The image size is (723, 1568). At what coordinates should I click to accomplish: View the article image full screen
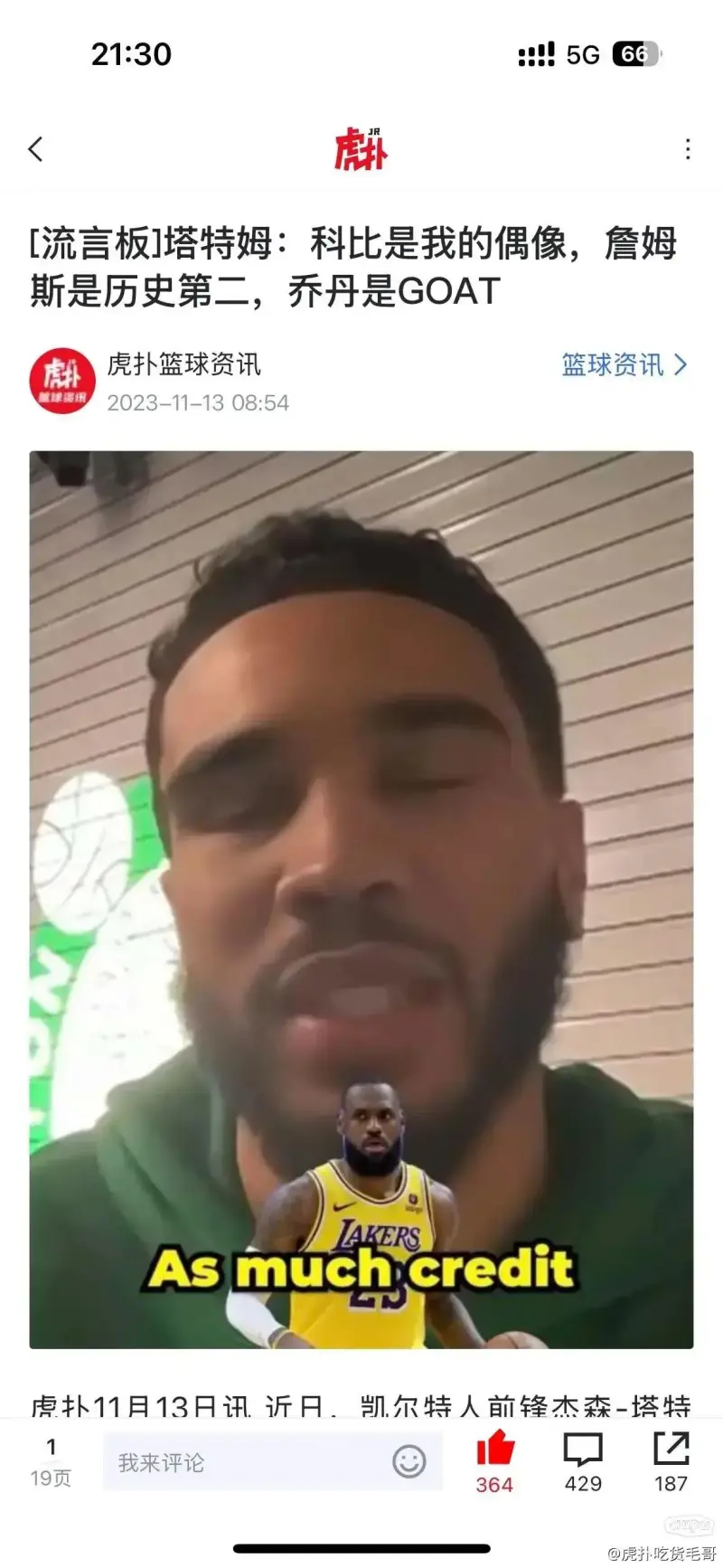point(361,899)
